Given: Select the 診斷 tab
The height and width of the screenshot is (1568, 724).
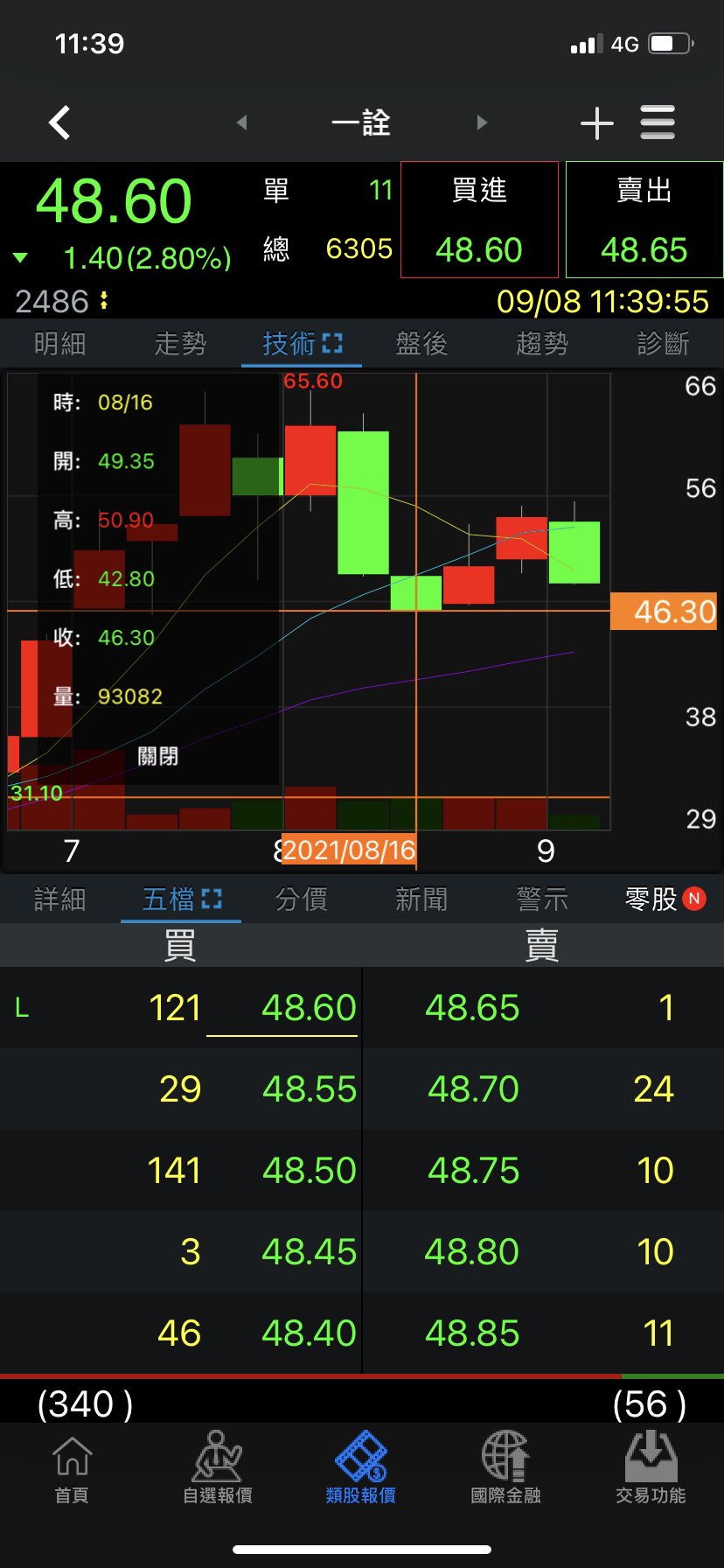Looking at the screenshot, I should point(664,344).
